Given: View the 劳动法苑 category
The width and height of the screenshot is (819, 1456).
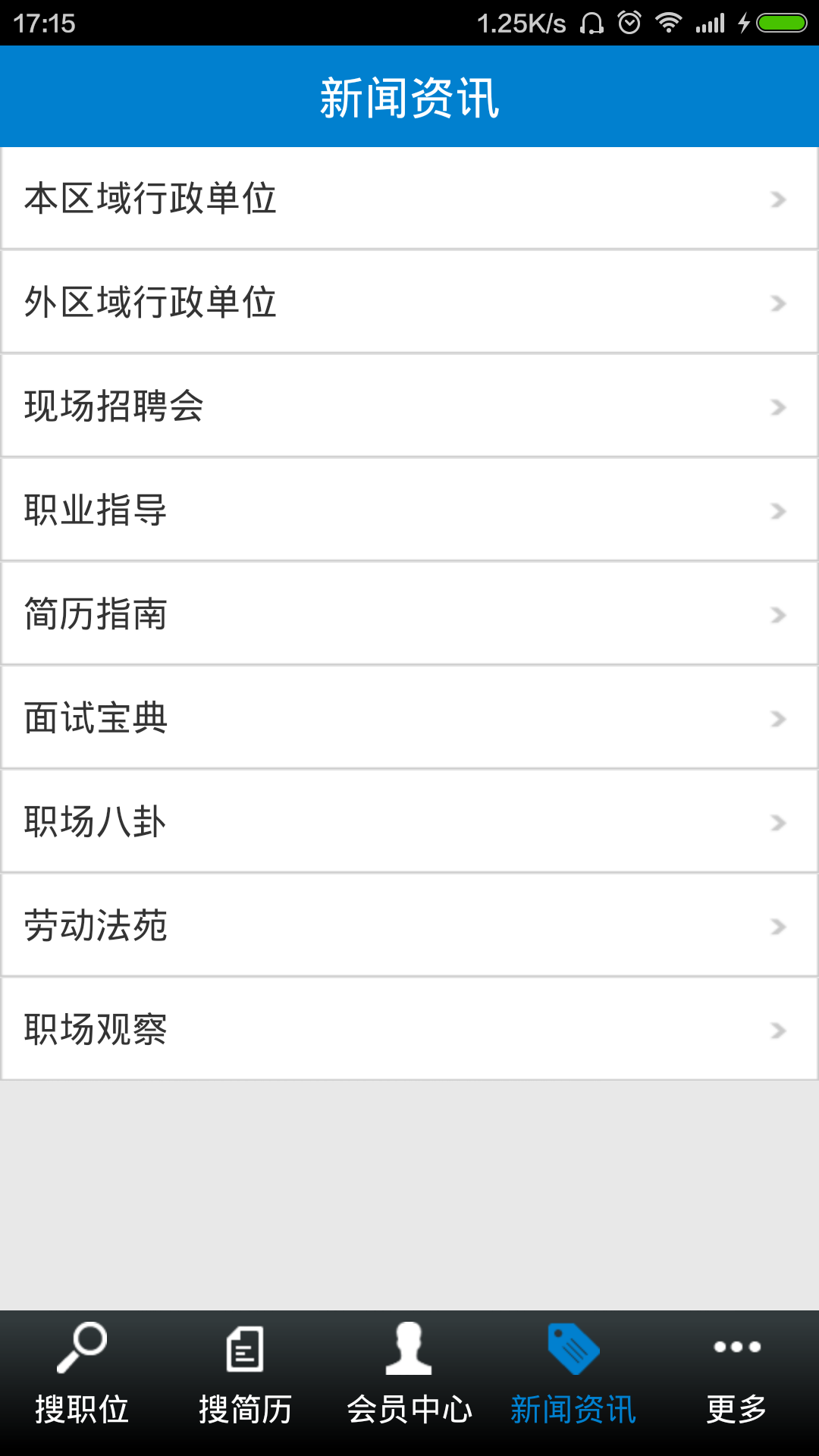Looking at the screenshot, I should click(x=409, y=926).
